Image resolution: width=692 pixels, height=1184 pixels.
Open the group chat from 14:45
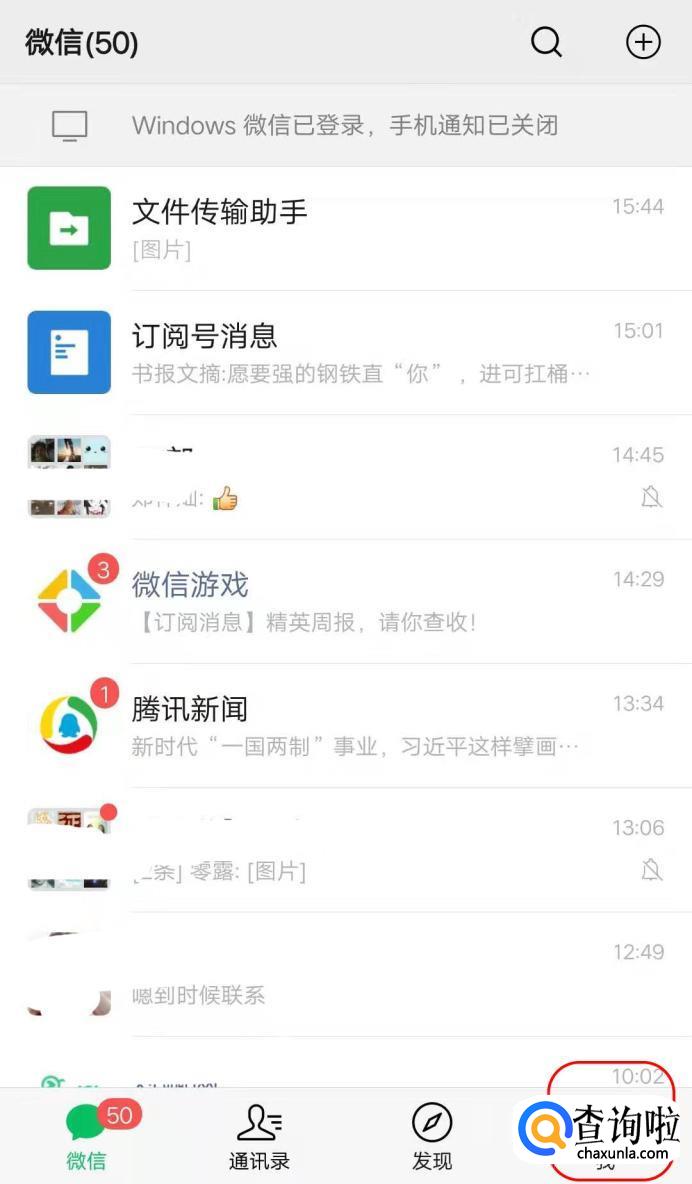pos(346,477)
